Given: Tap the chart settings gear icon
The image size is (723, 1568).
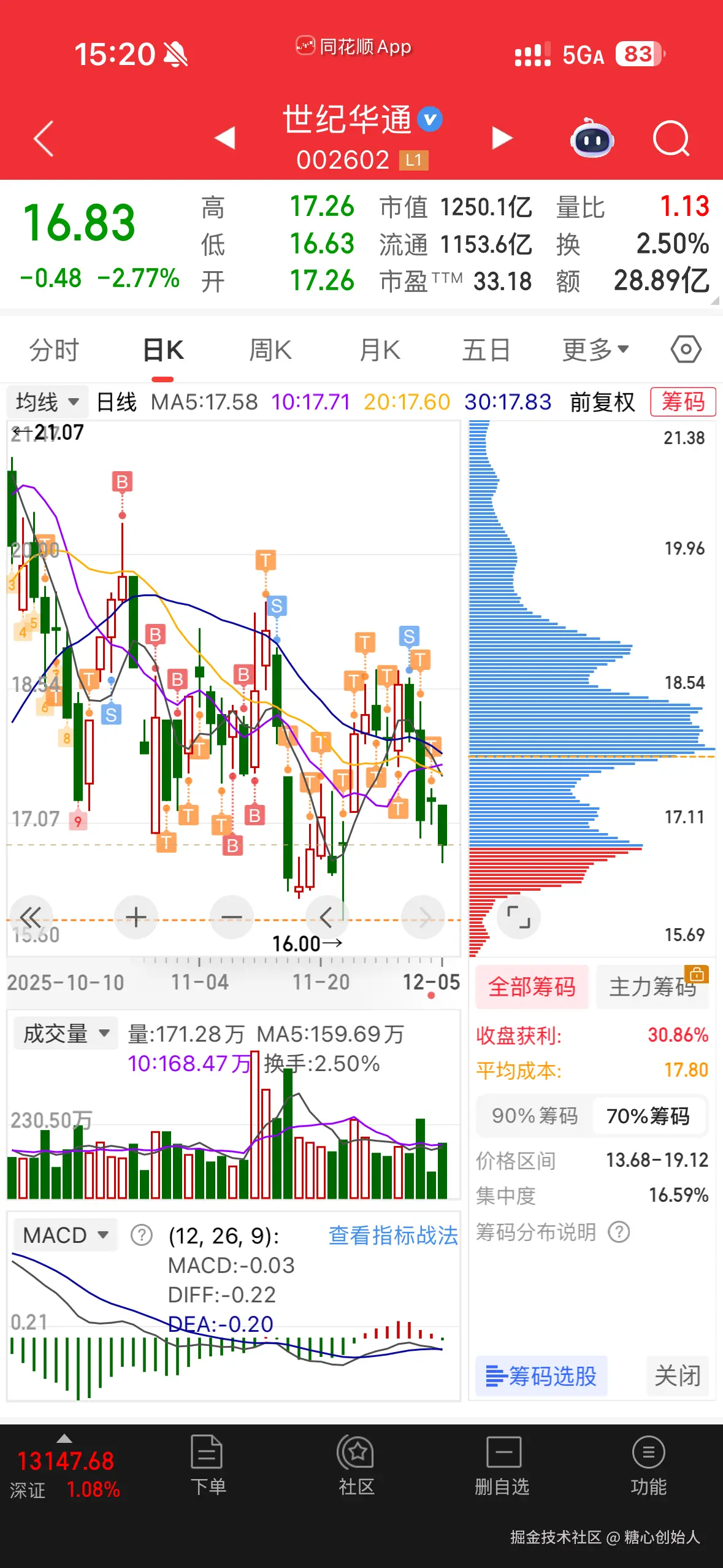Looking at the screenshot, I should point(685,350).
